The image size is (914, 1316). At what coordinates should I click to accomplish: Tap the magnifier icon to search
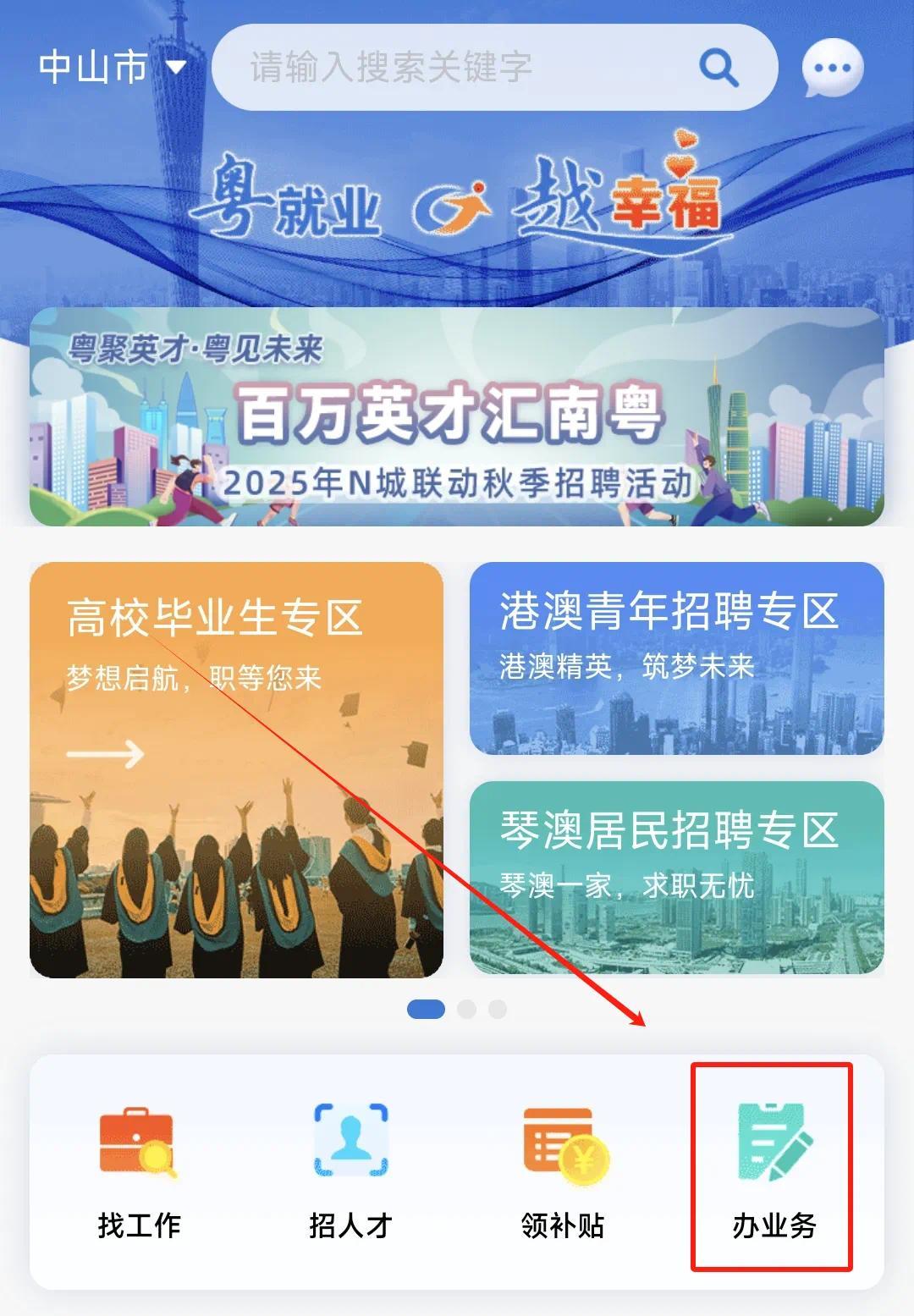click(x=719, y=69)
